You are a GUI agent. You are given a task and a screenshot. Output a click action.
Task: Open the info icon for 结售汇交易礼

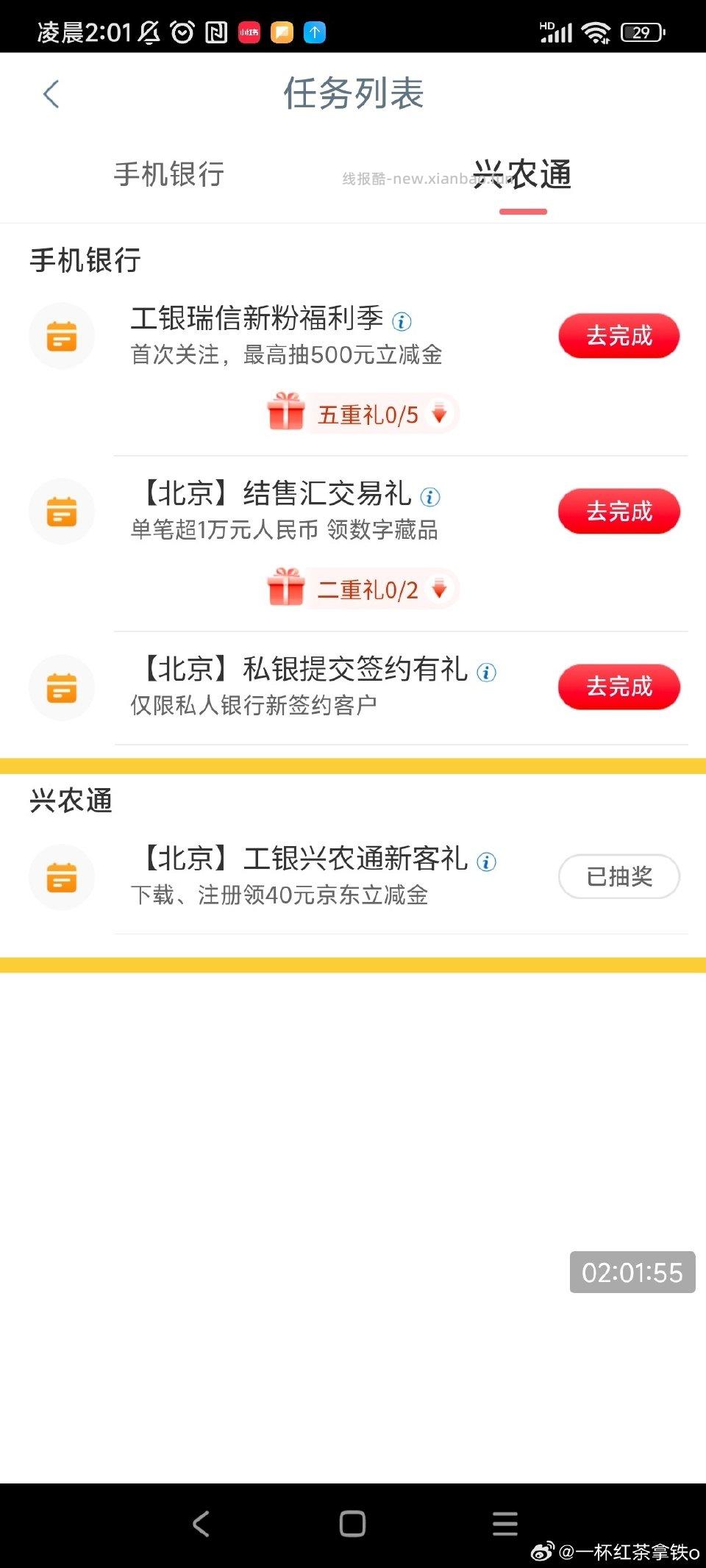(431, 497)
